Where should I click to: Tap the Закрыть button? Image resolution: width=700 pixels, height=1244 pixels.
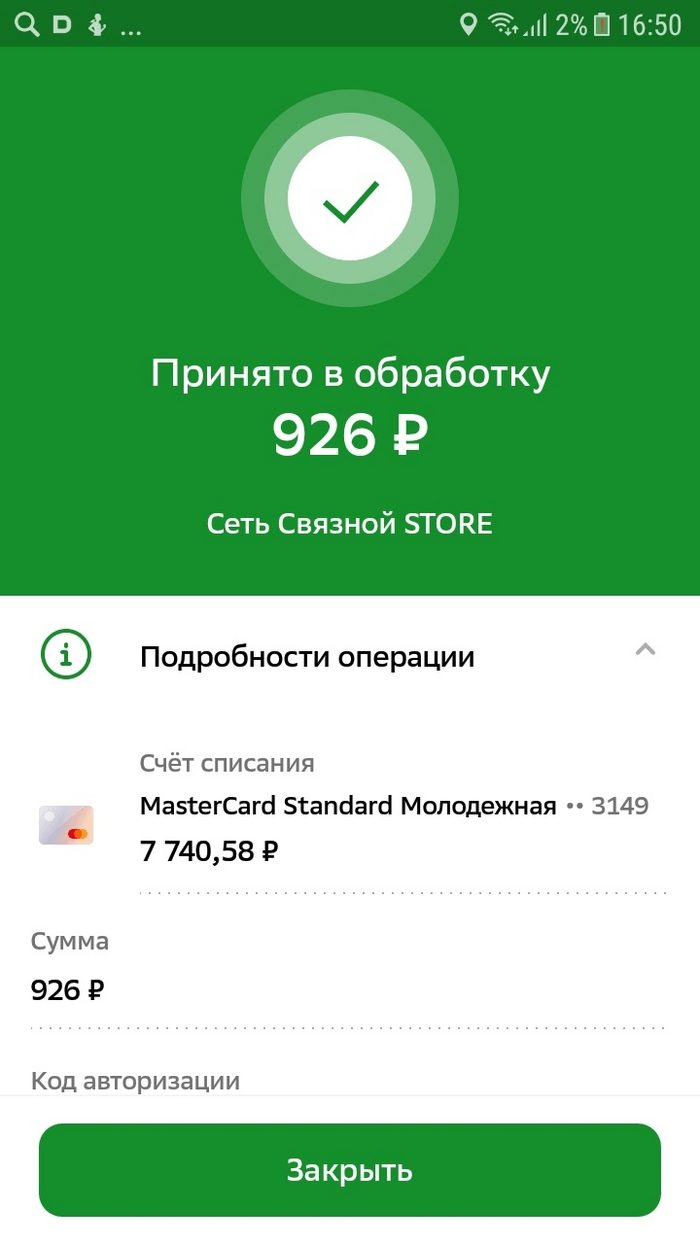coord(350,1170)
